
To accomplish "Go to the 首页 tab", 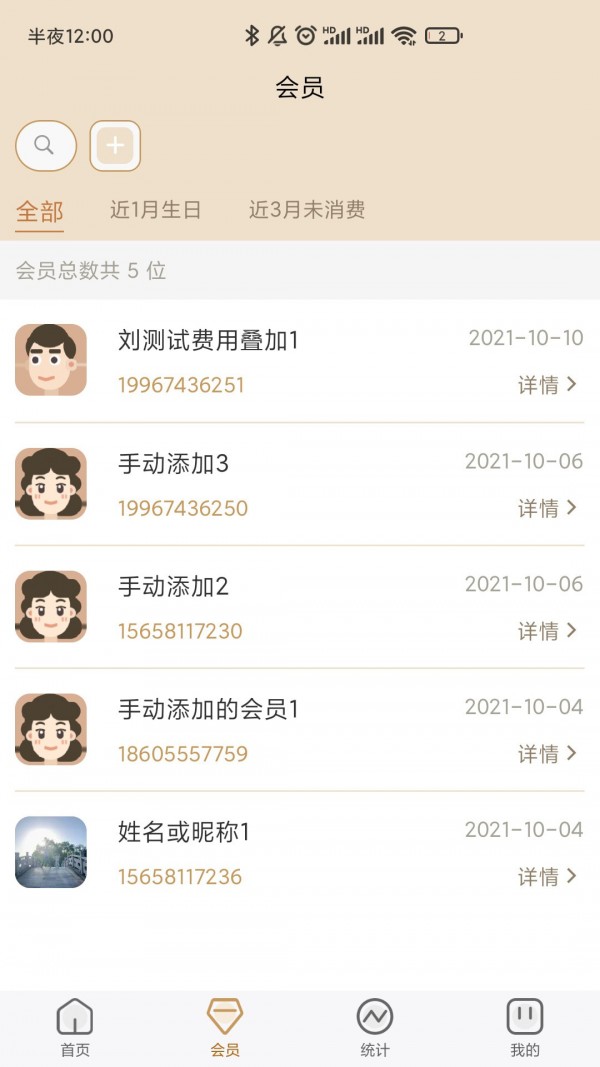I will pos(75,1028).
